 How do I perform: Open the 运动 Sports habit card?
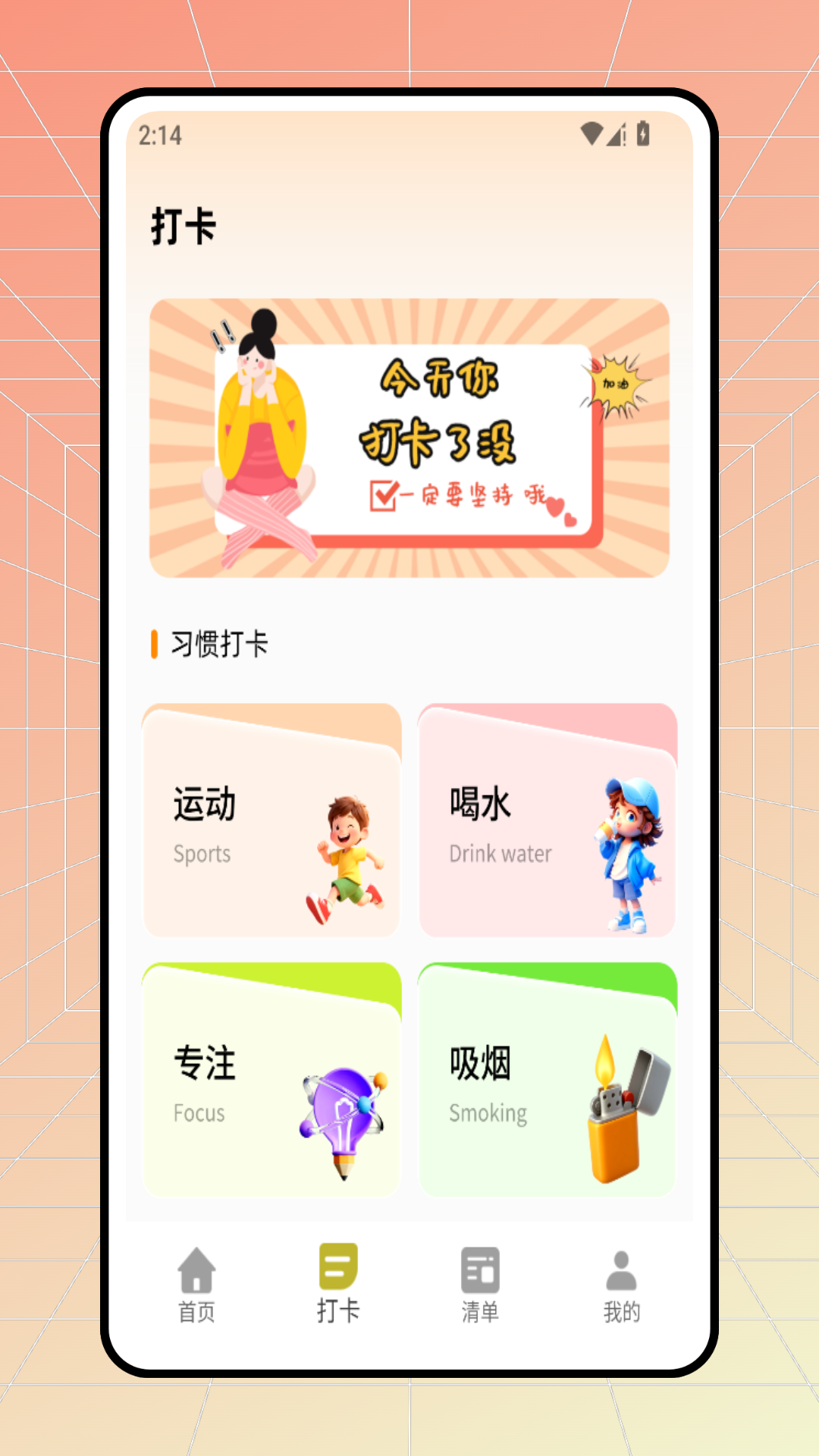pos(271,823)
